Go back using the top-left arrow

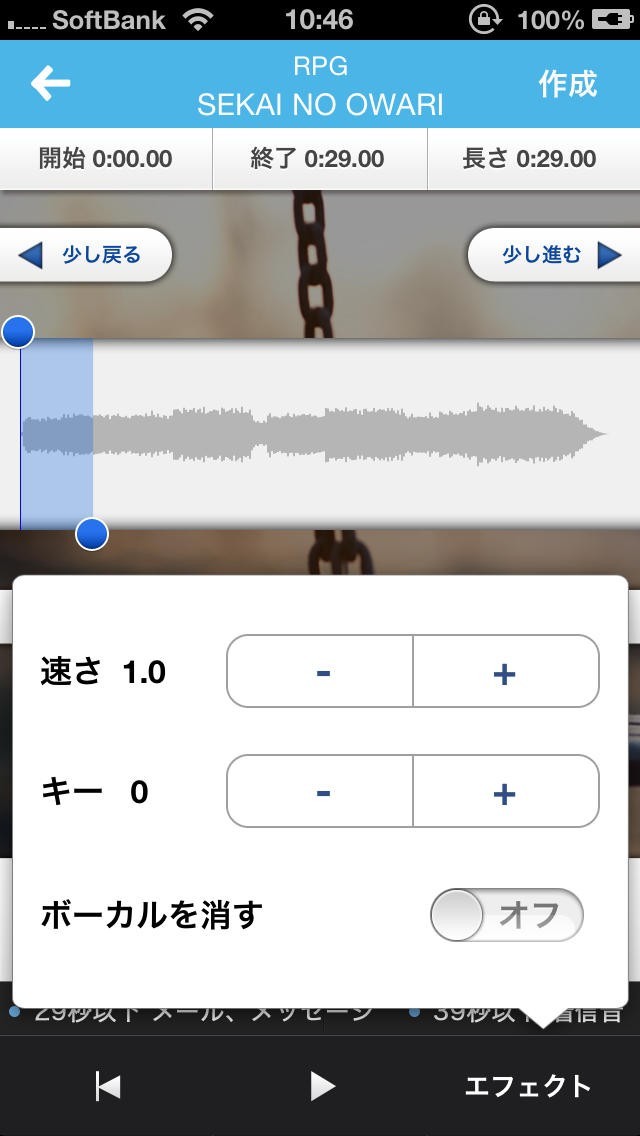pos(50,84)
